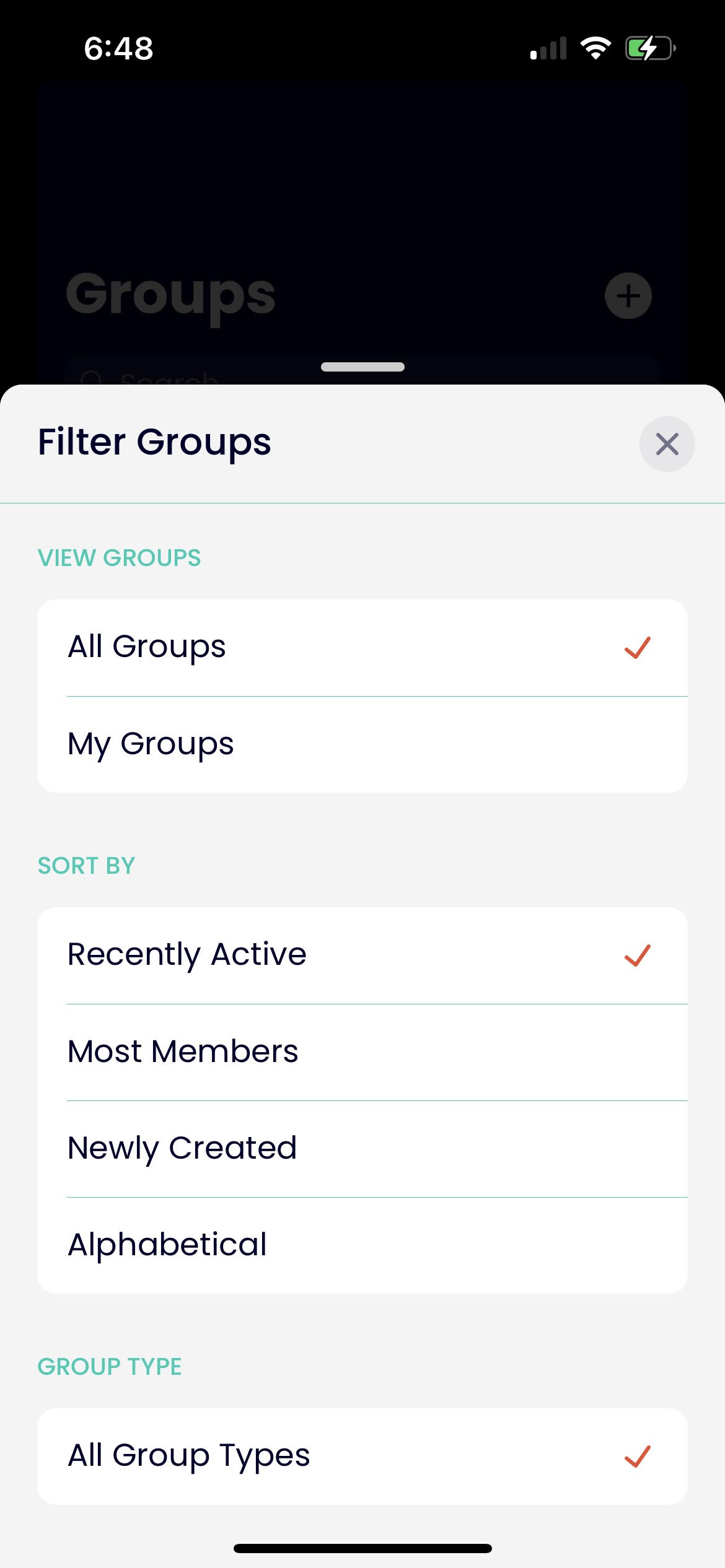This screenshot has width=725, height=1568.
Task: Tap the plus icon to create a group
Action: pos(628,295)
